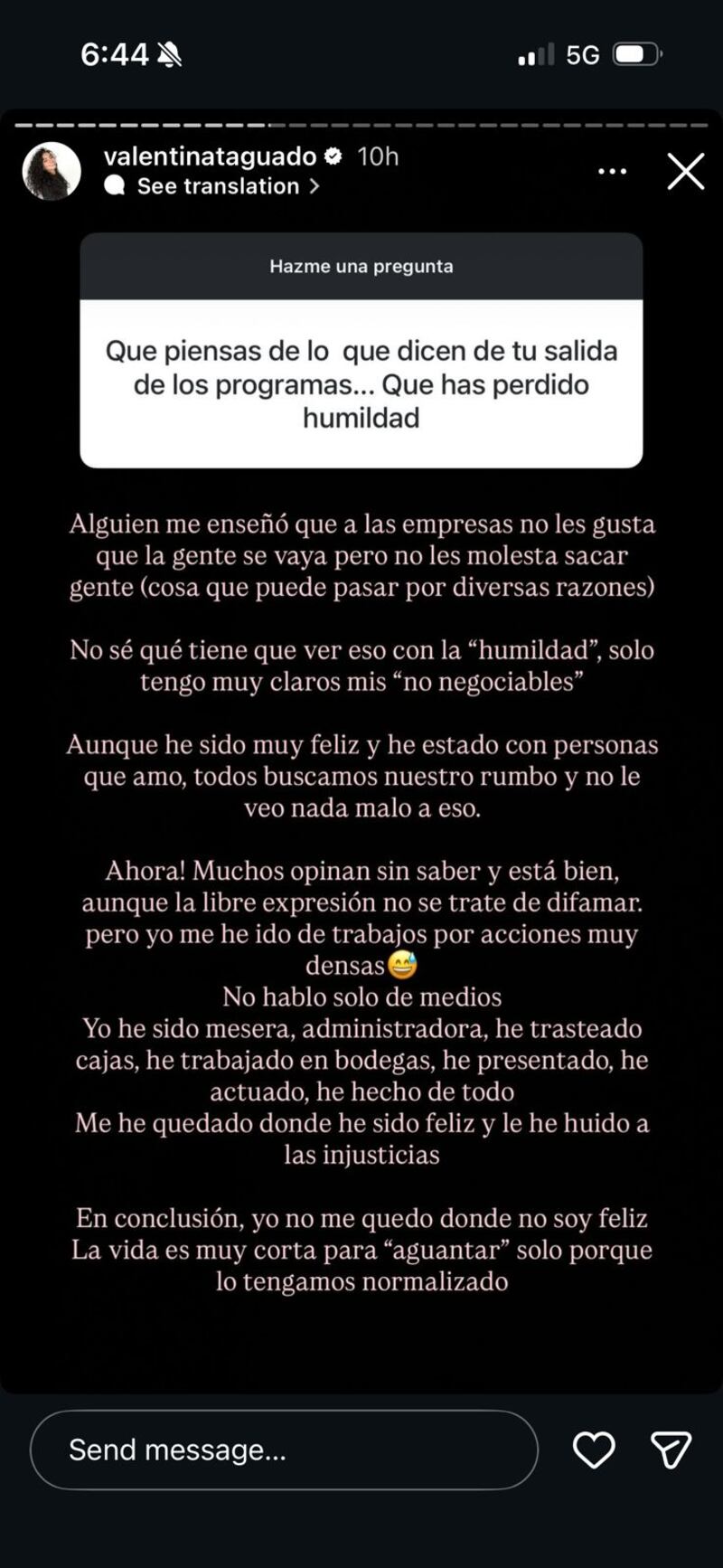This screenshot has width=723, height=1568.
Task: Tap the question text about humildad
Action: (361, 382)
